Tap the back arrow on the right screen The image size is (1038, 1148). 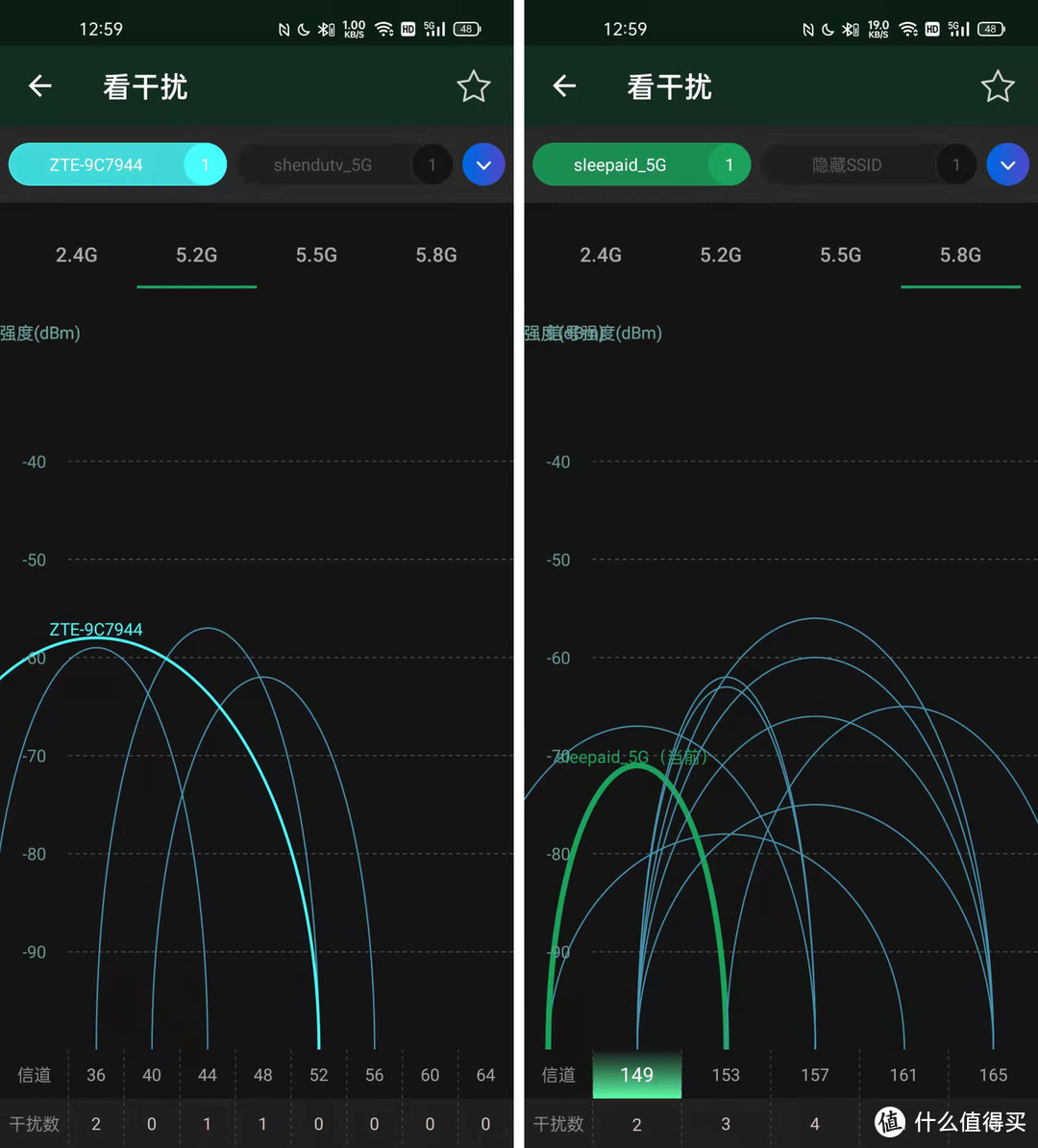(564, 86)
